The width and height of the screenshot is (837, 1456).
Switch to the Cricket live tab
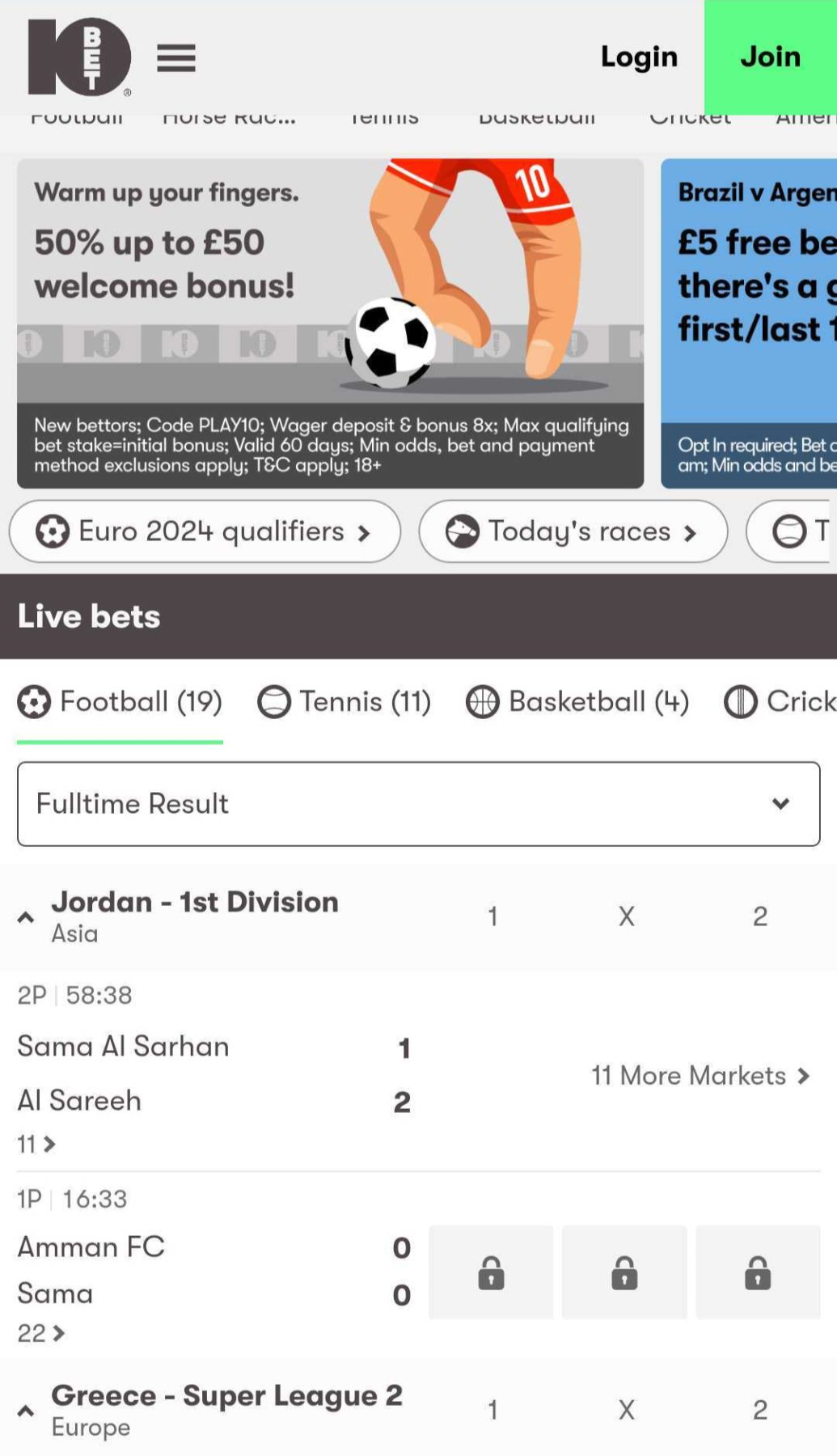click(780, 701)
